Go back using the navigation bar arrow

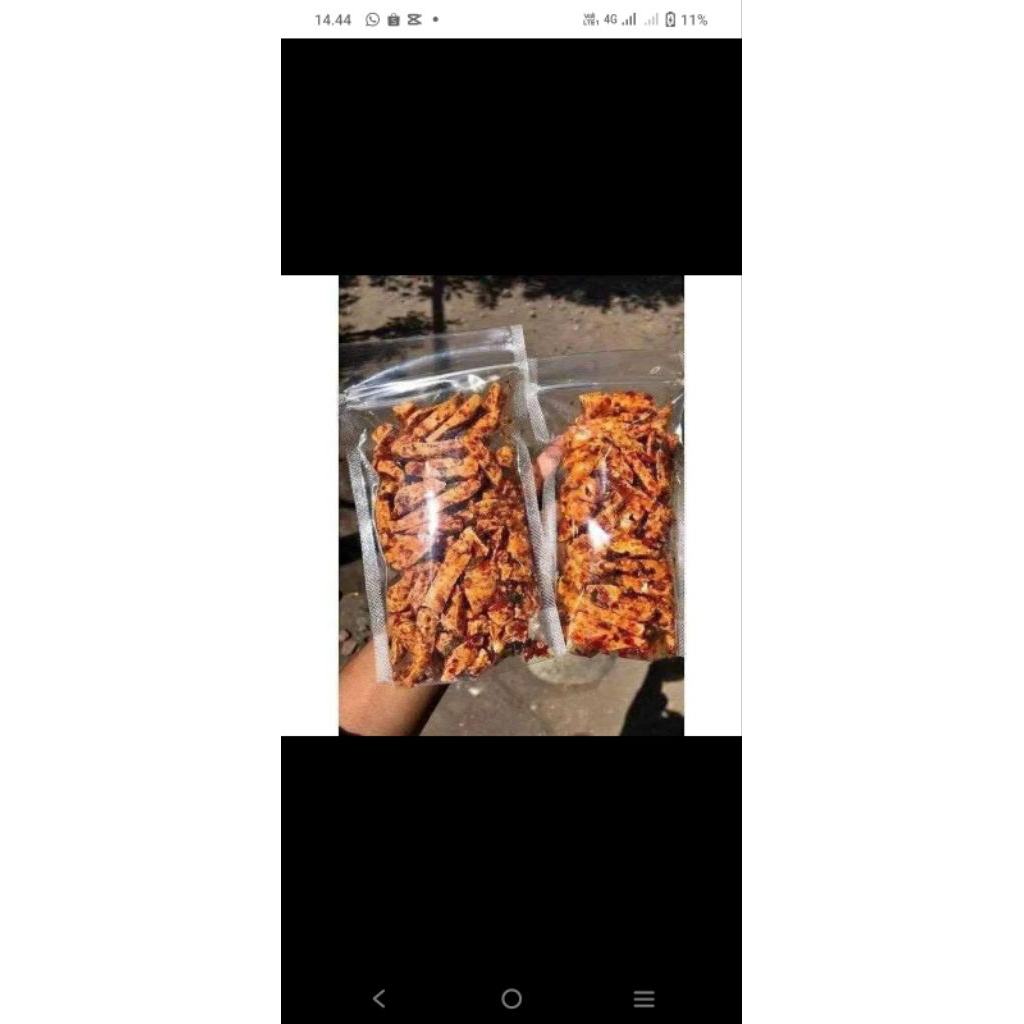[379, 998]
